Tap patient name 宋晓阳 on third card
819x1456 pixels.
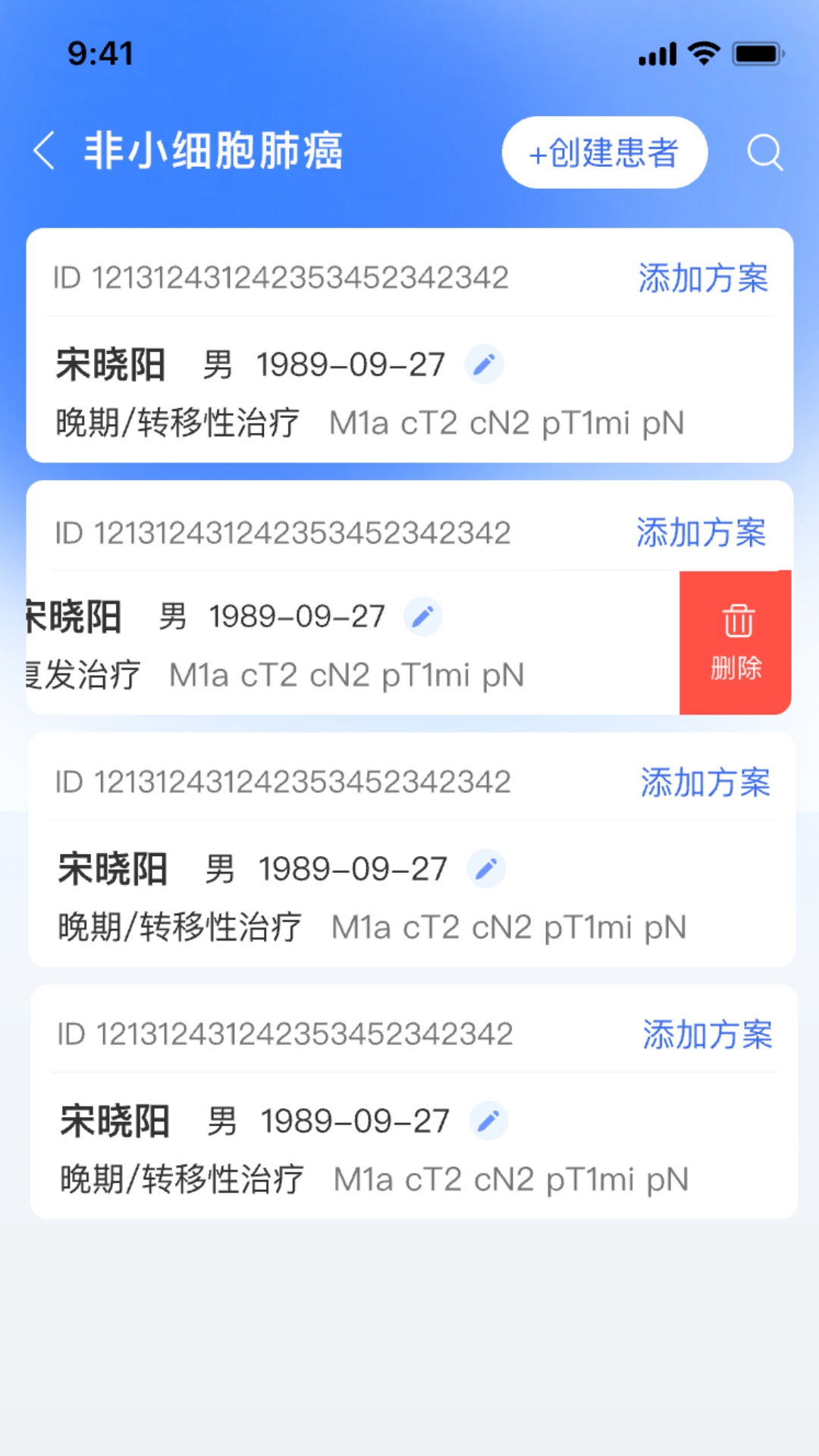coord(112,868)
